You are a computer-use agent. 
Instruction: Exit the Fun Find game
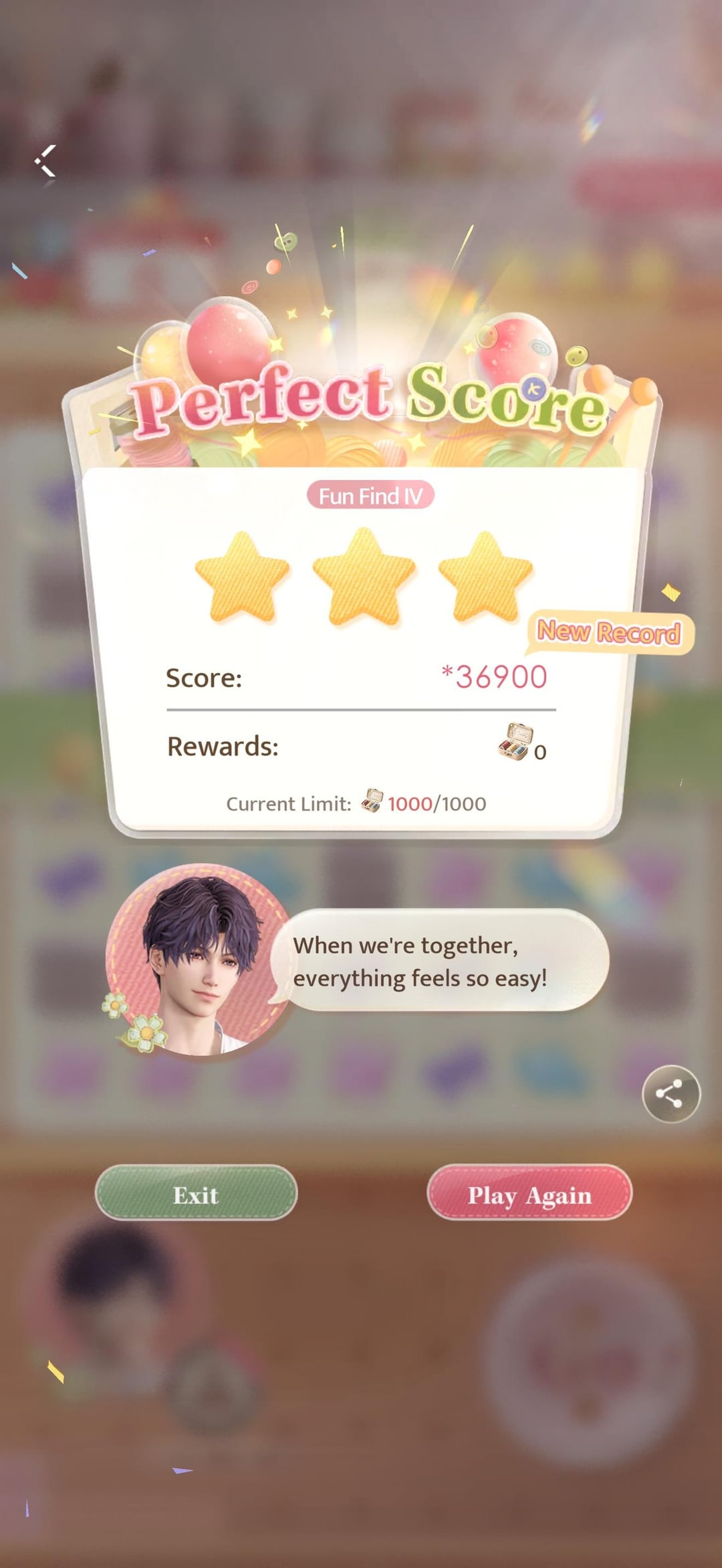pyautogui.click(x=196, y=1194)
